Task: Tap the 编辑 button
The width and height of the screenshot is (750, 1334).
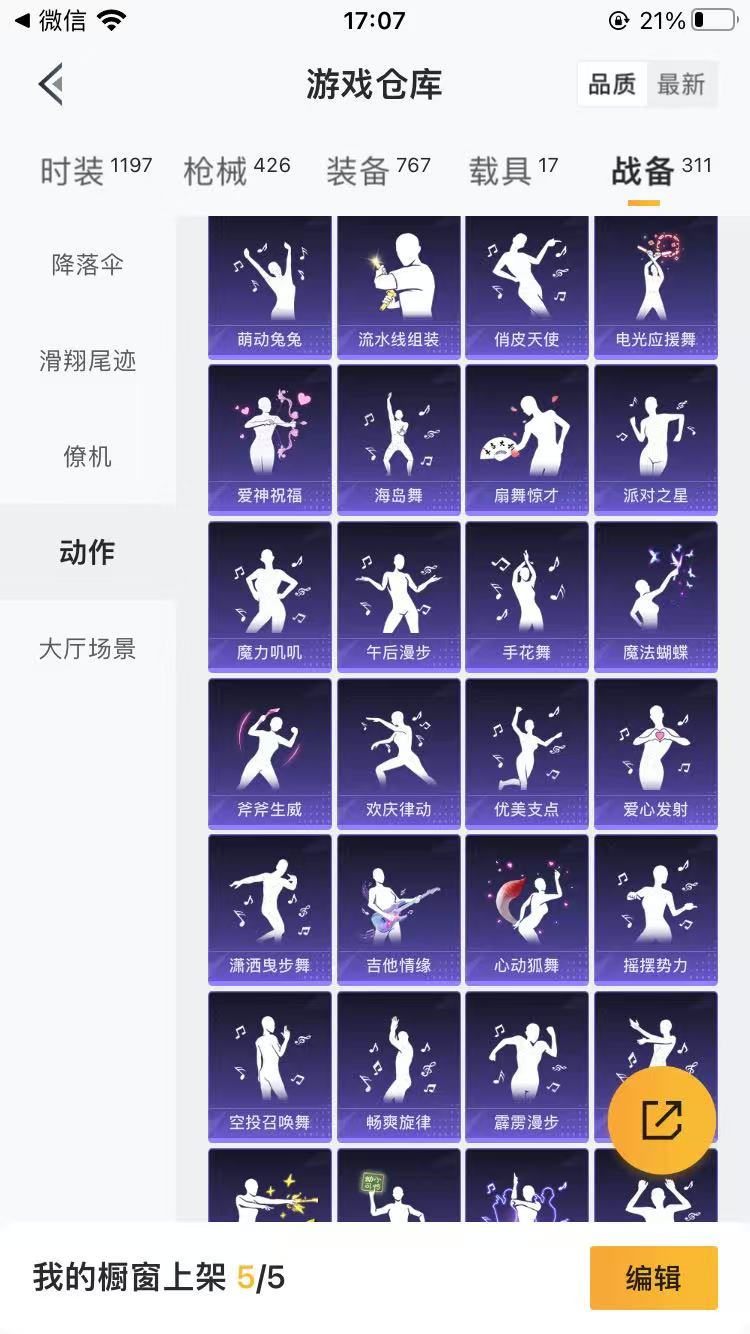Action: [654, 1278]
